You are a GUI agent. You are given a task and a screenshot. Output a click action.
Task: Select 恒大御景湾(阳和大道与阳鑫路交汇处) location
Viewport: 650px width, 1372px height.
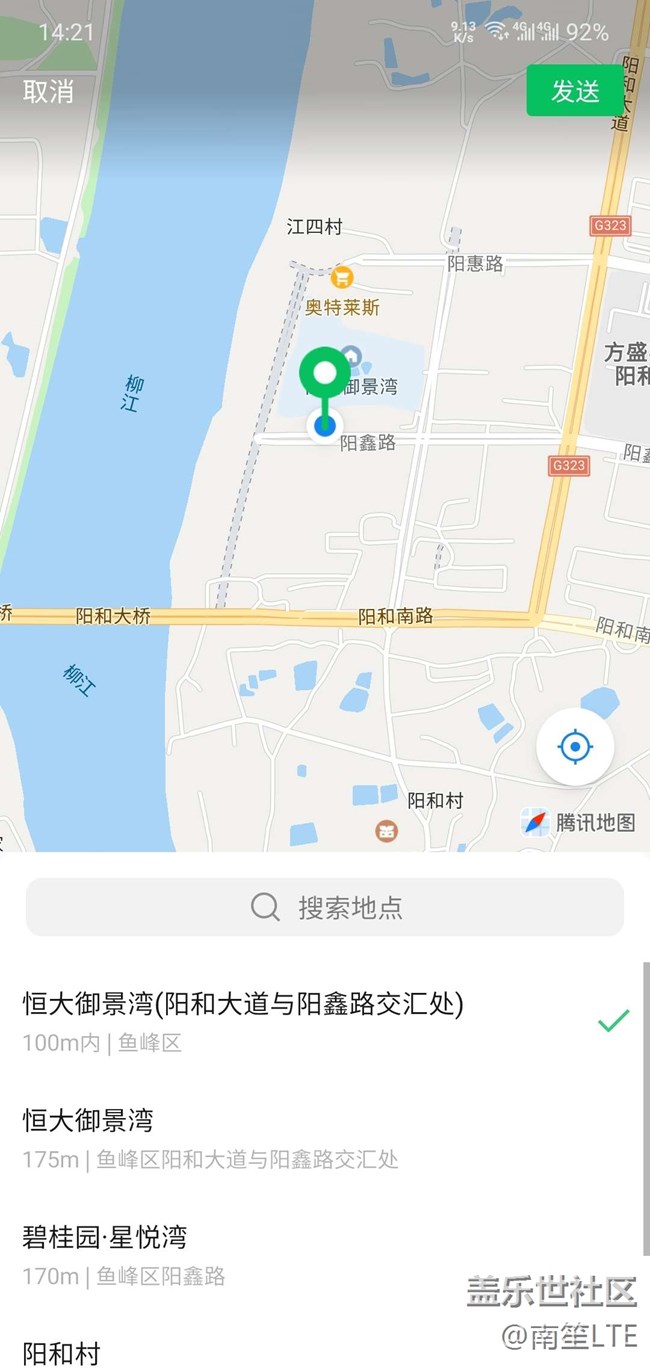300,1021
